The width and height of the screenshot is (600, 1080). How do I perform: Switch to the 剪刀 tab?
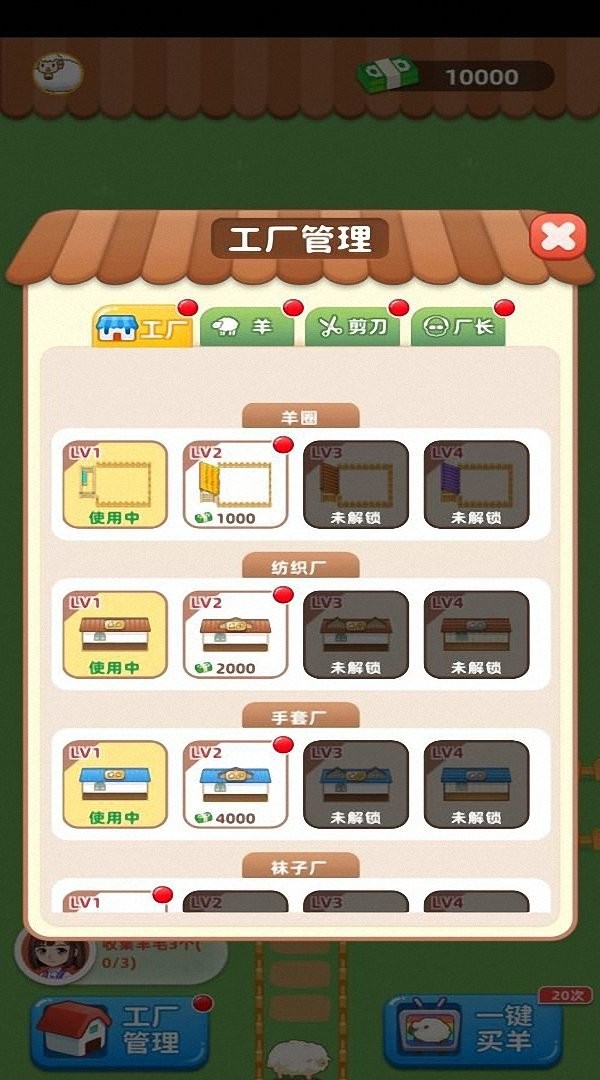click(352, 326)
